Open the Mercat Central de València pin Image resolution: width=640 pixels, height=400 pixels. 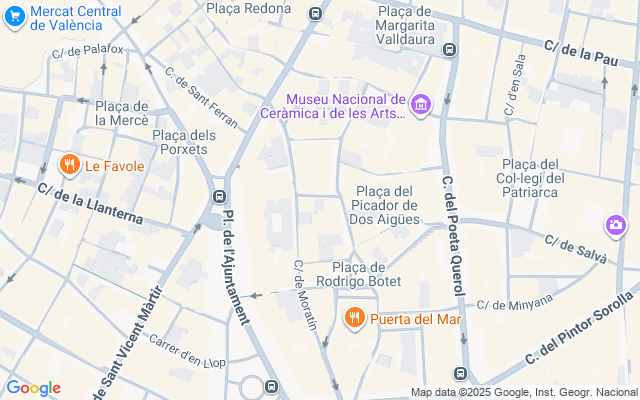15,18
